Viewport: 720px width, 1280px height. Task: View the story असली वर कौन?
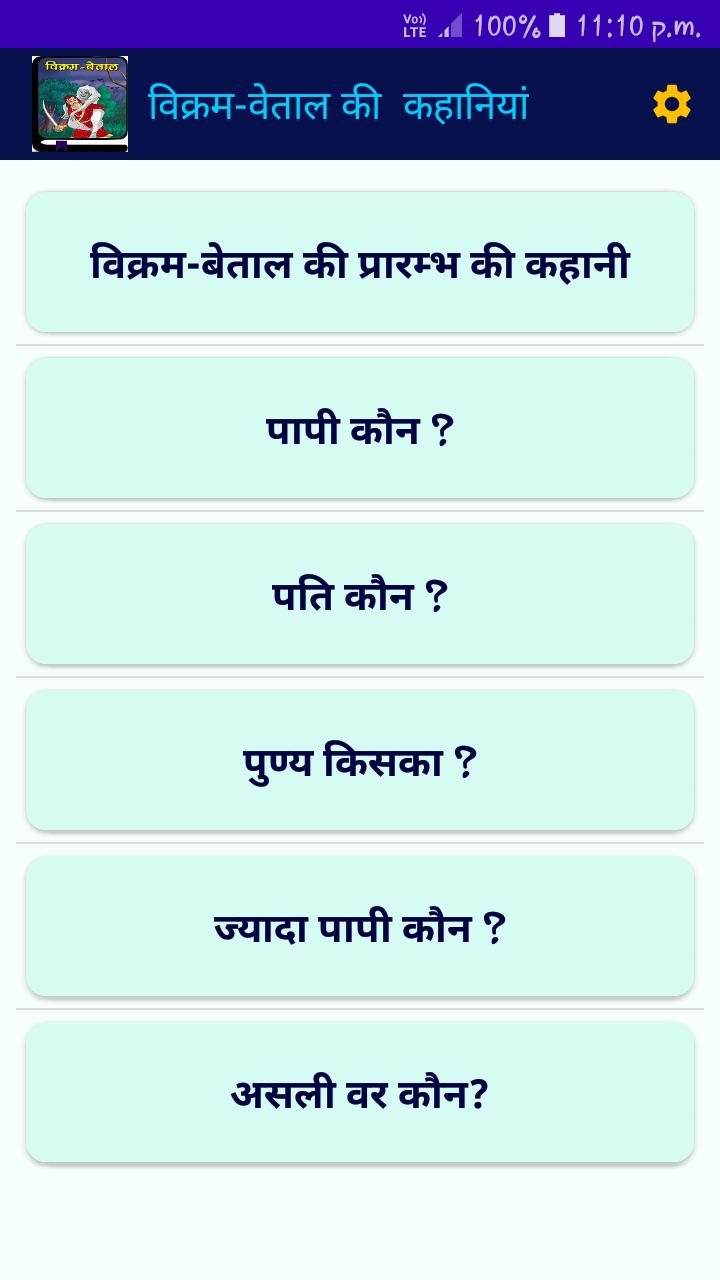coord(360,1093)
